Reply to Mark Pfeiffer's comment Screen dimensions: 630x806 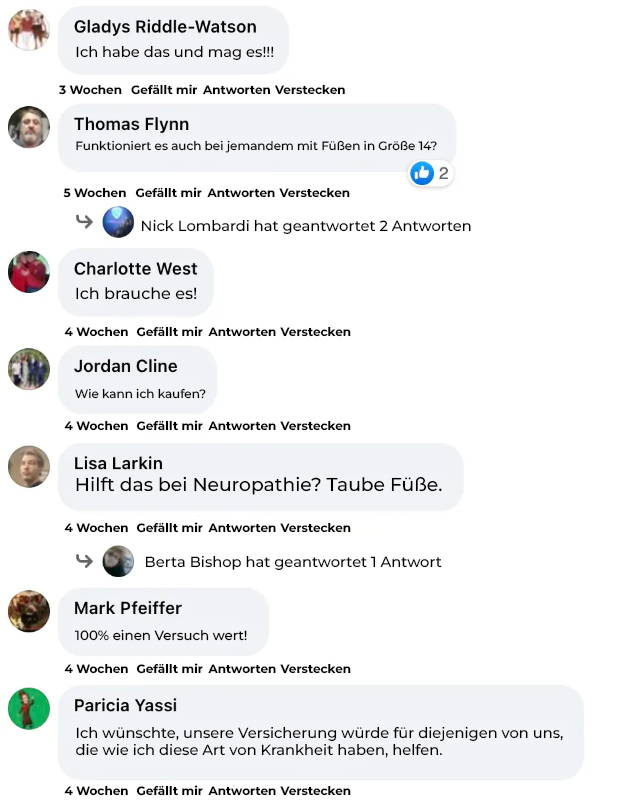[242, 669]
